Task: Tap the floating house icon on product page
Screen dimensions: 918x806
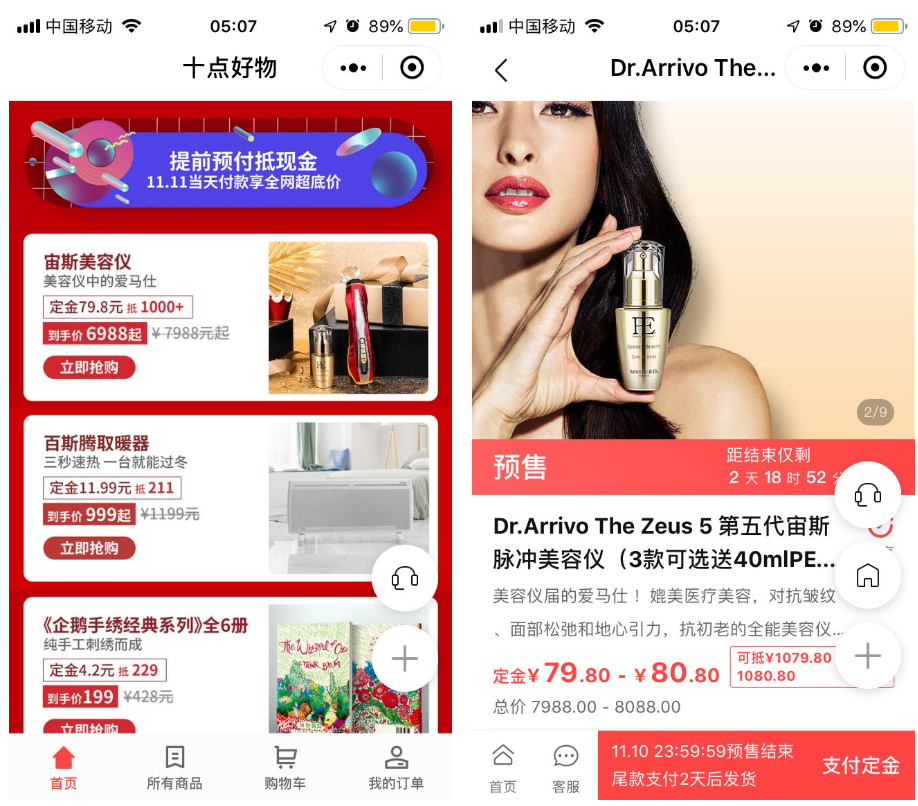Action: click(868, 575)
